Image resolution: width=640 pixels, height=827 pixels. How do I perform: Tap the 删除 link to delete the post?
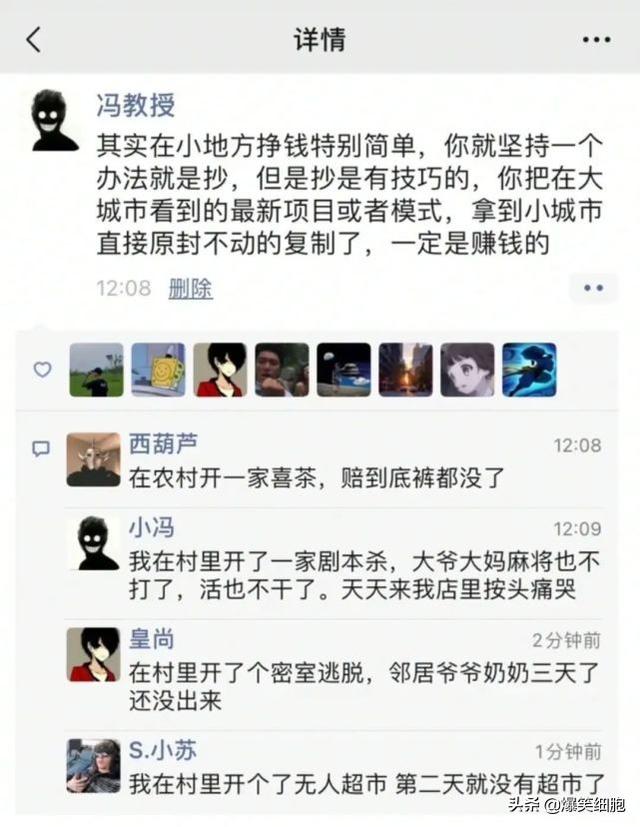[x=190, y=289]
